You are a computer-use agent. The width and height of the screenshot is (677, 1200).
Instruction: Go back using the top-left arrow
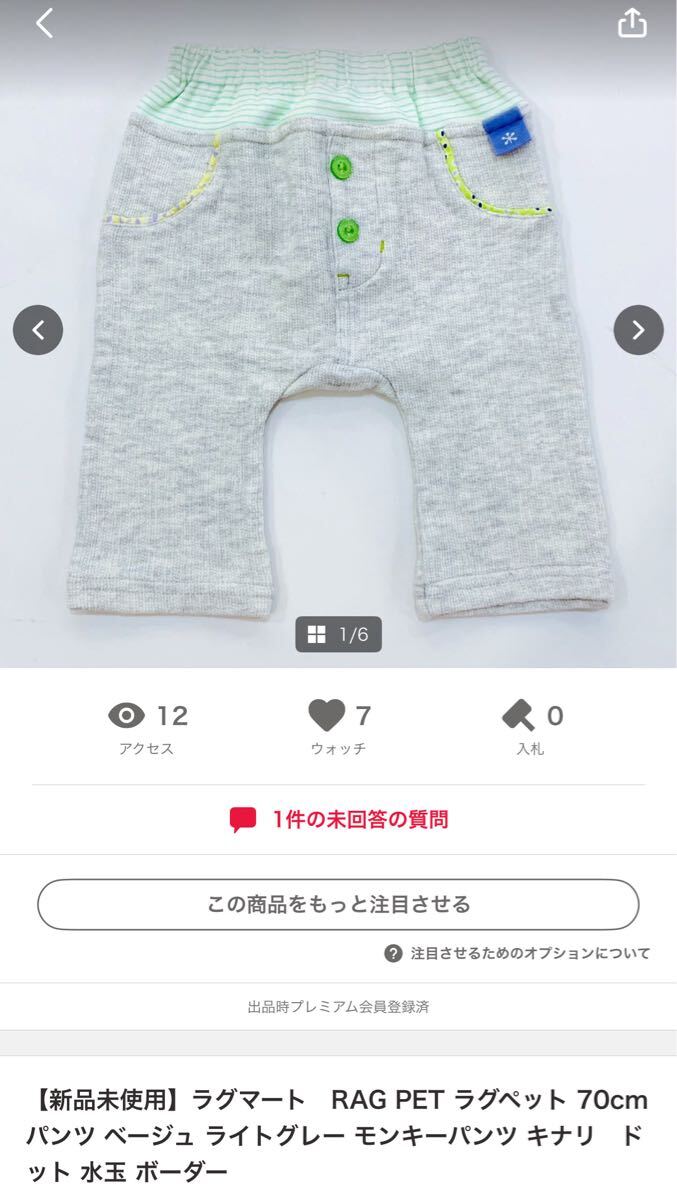(44, 23)
